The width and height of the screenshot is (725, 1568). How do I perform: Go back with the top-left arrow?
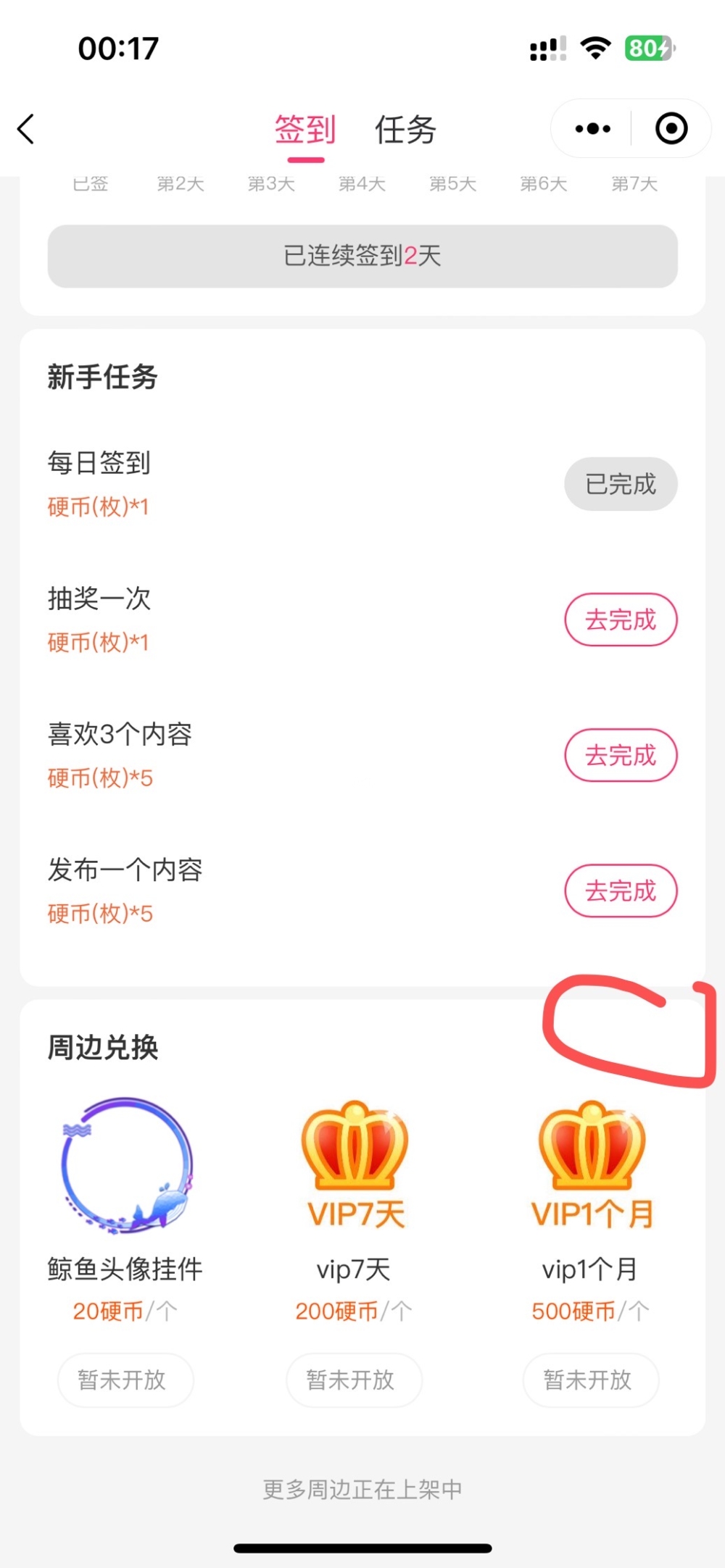coord(27,130)
